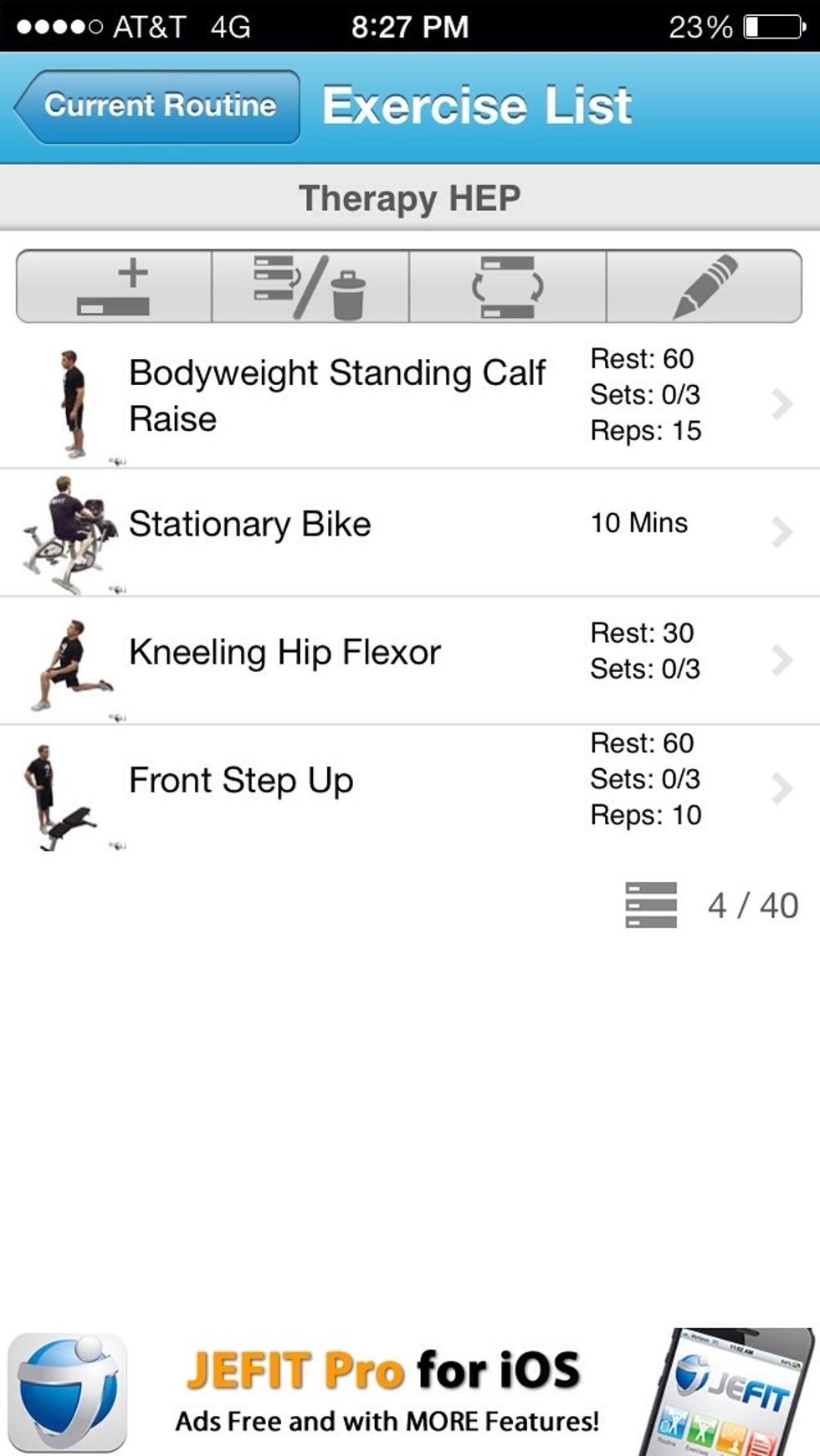Viewport: 820px width, 1456px height.
Task: Tap the battery indicator in the status bar
Action: pyautogui.click(x=761, y=25)
